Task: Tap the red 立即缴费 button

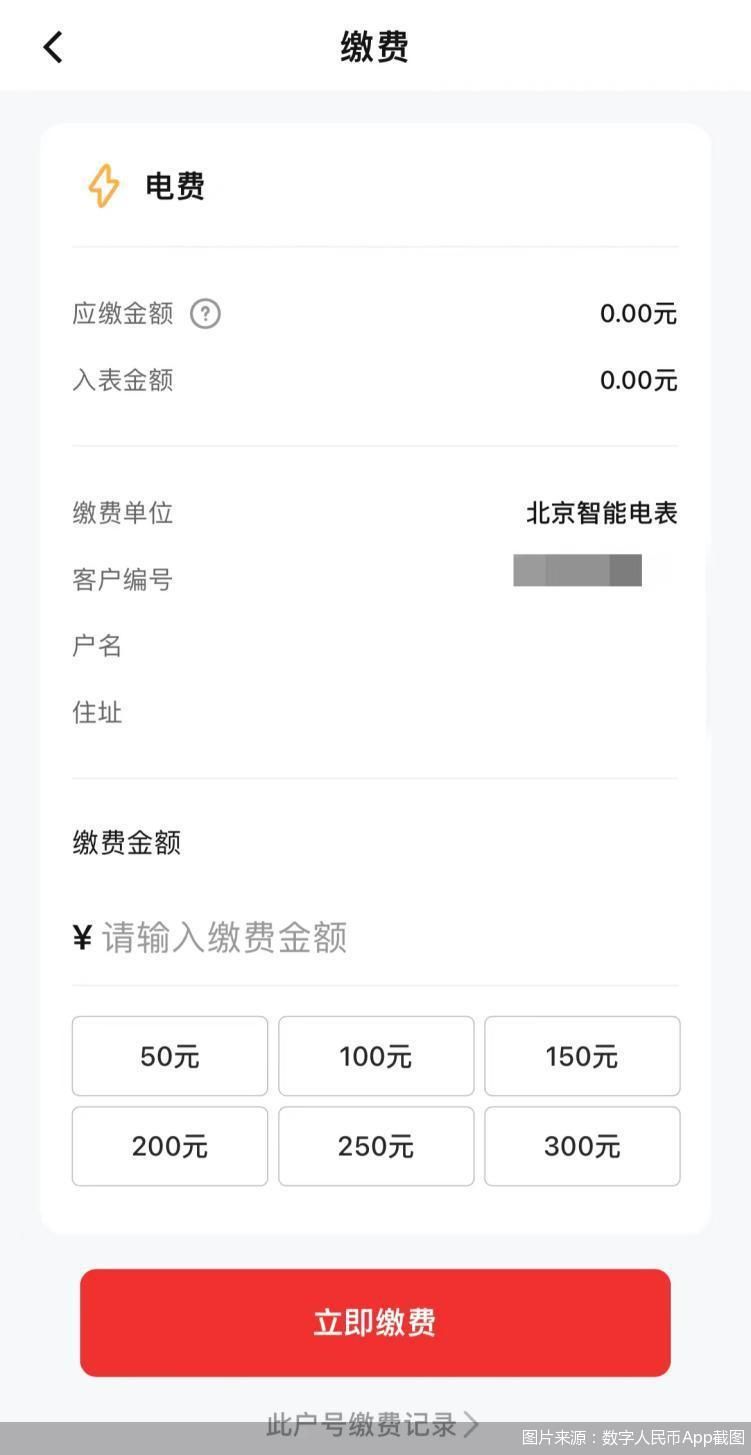Action: pos(375,1323)
